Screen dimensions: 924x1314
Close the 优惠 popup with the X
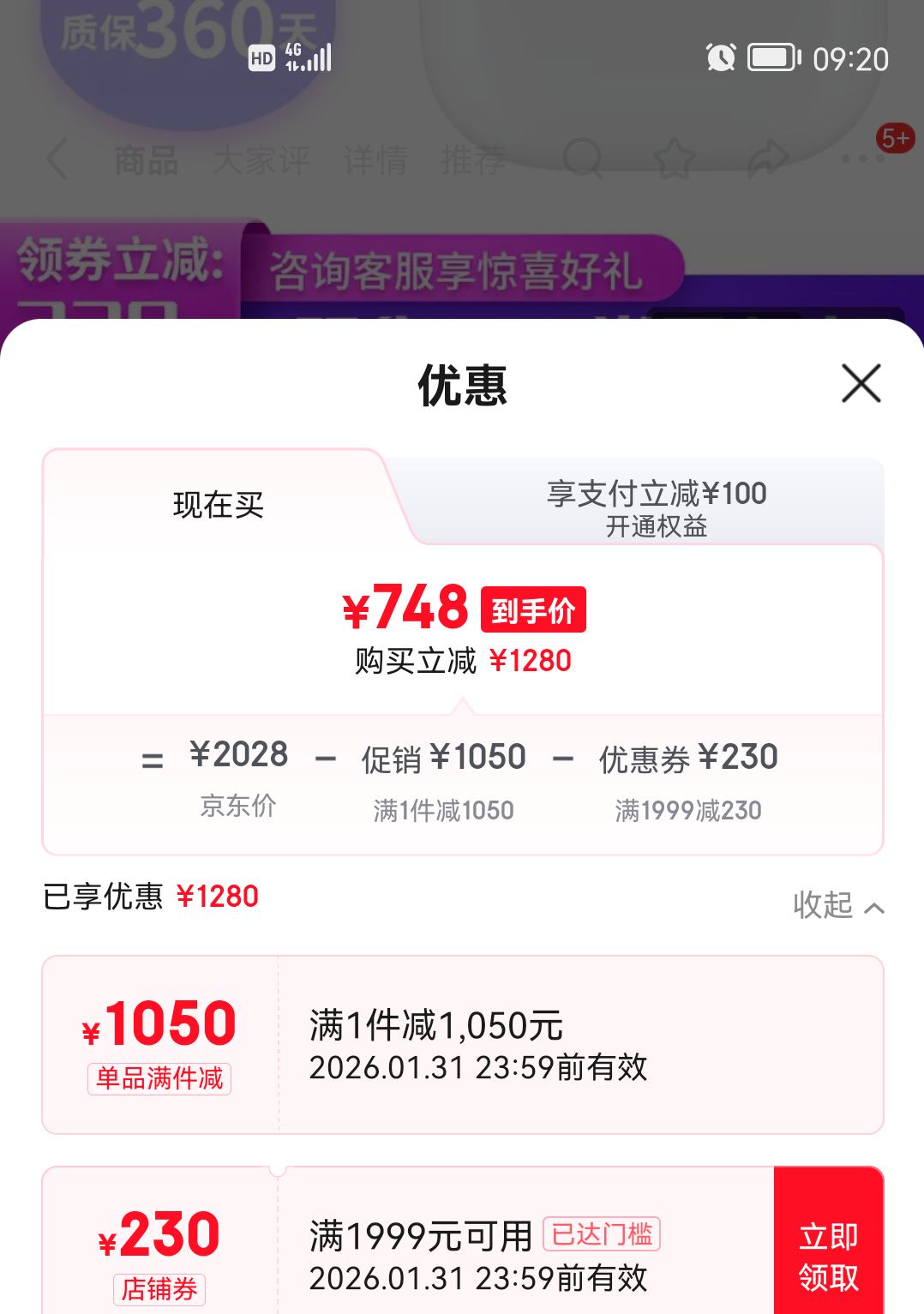861,384
